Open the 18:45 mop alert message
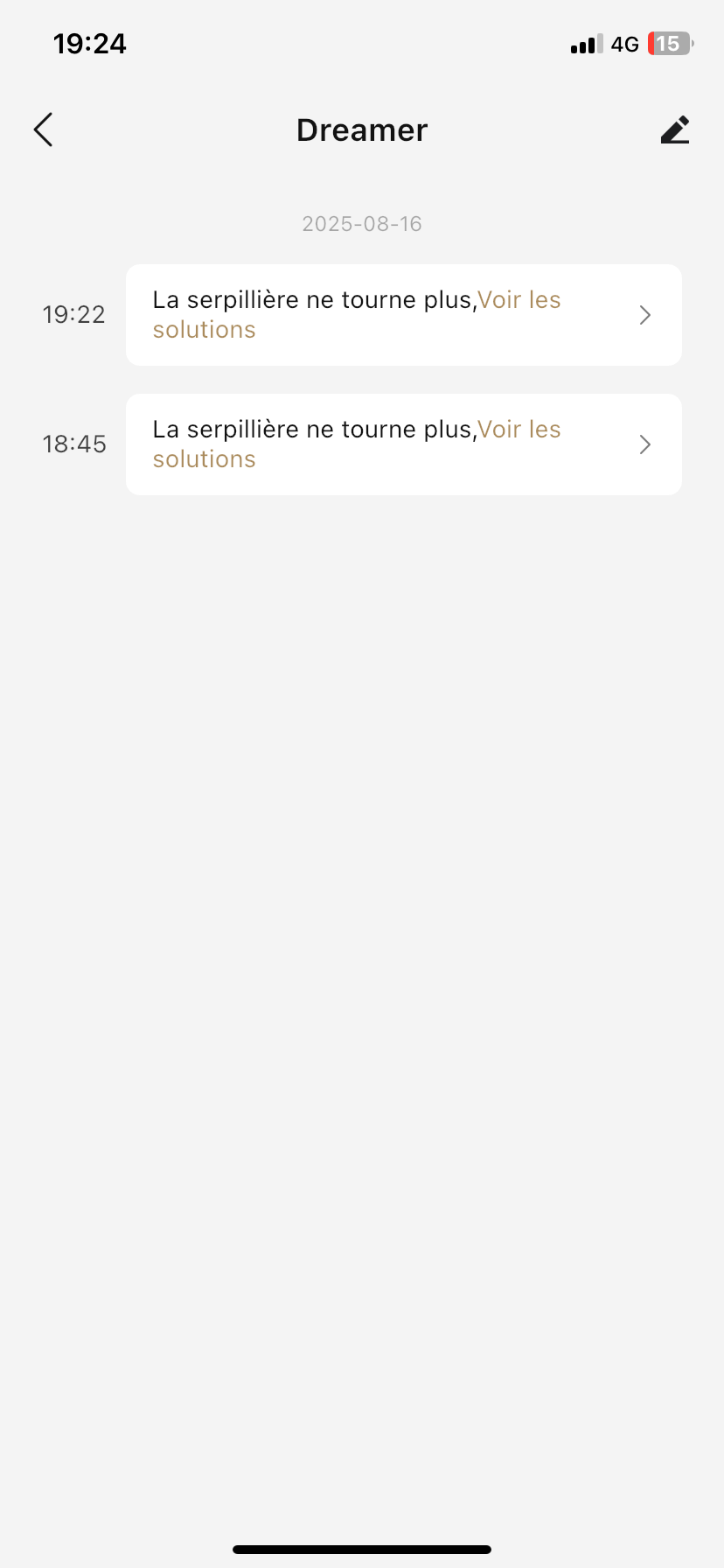Screen dimensions: 724x1568 click(x=404, y=444)
